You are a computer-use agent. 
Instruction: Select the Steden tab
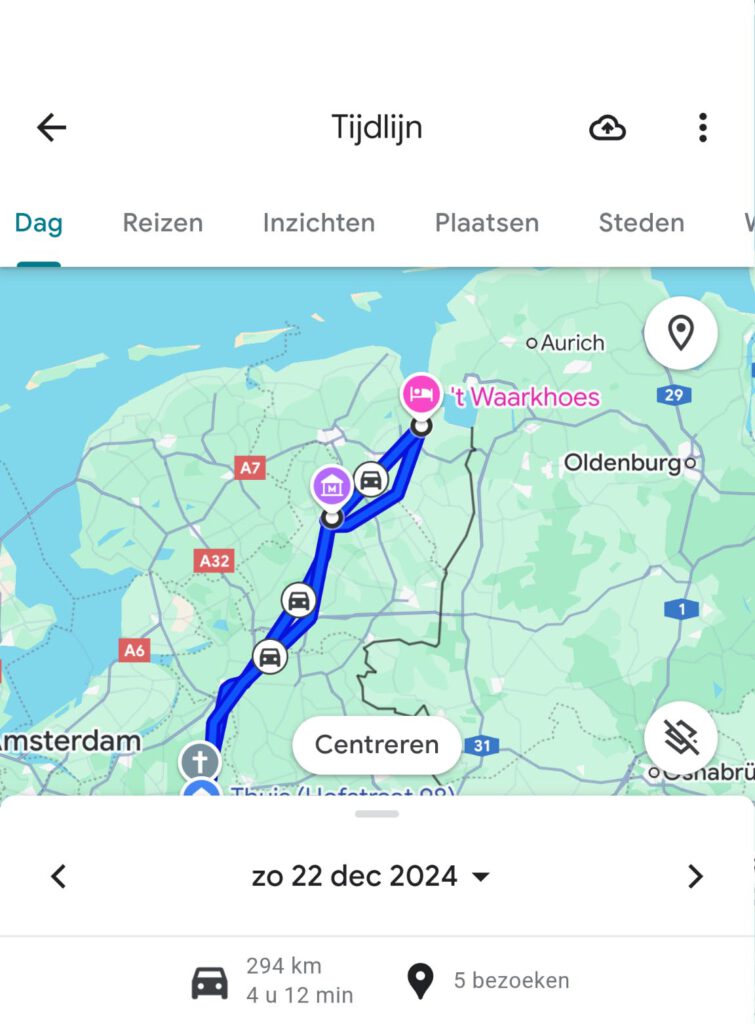tap(641, 223)
